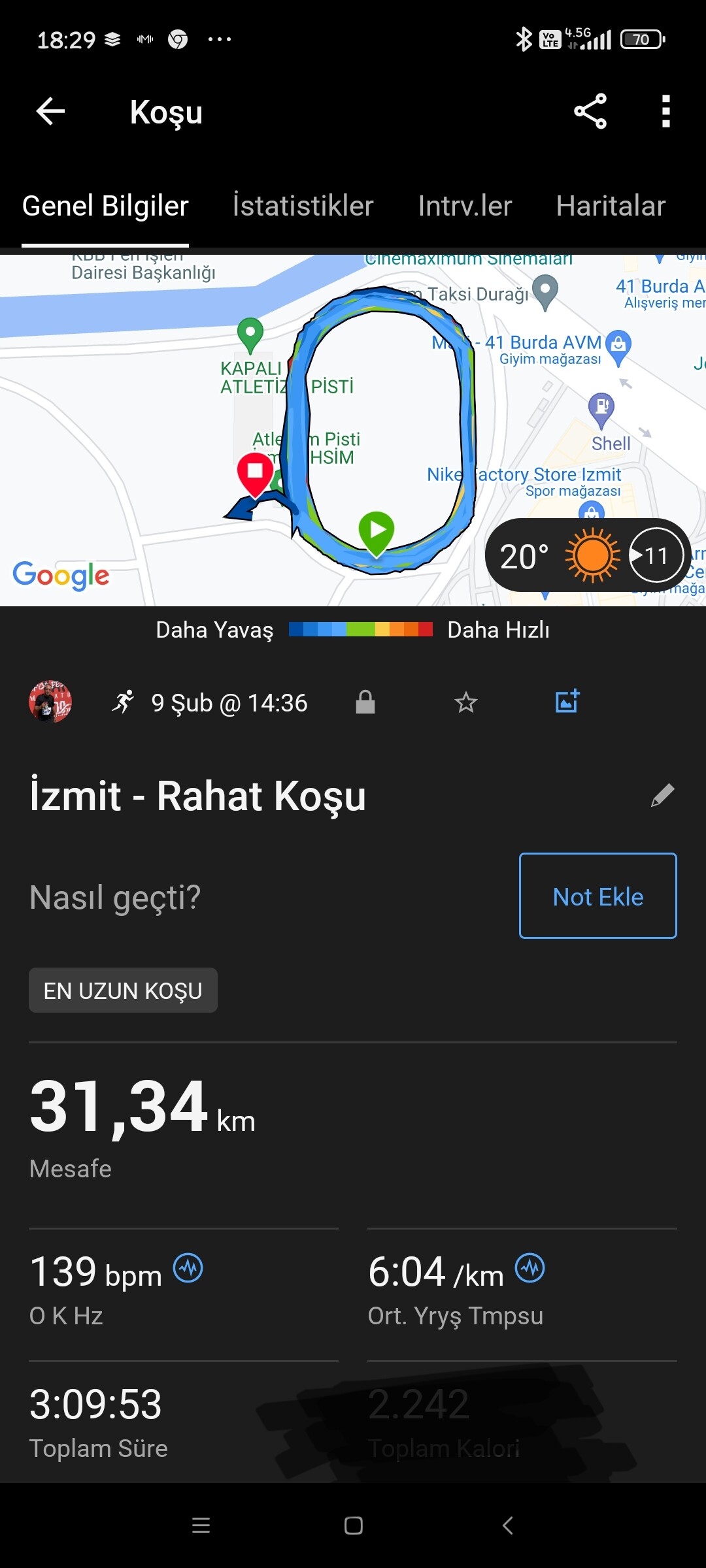Mark activity as favorite with star
The width and height of the screenshot is (706, 1568).
coord(466,702)
